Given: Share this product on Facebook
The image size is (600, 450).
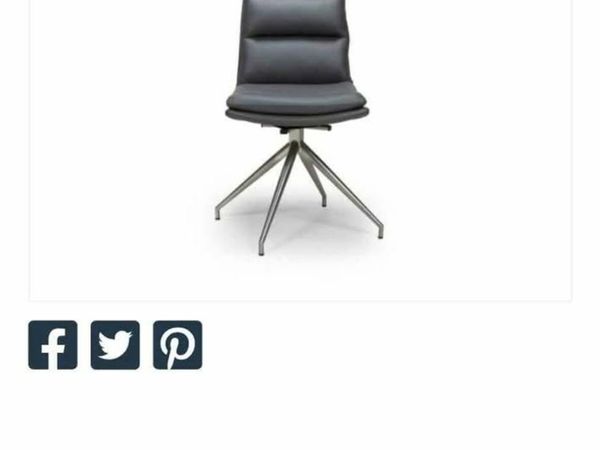Looking at the screenshot, I should tap(53, 345).
